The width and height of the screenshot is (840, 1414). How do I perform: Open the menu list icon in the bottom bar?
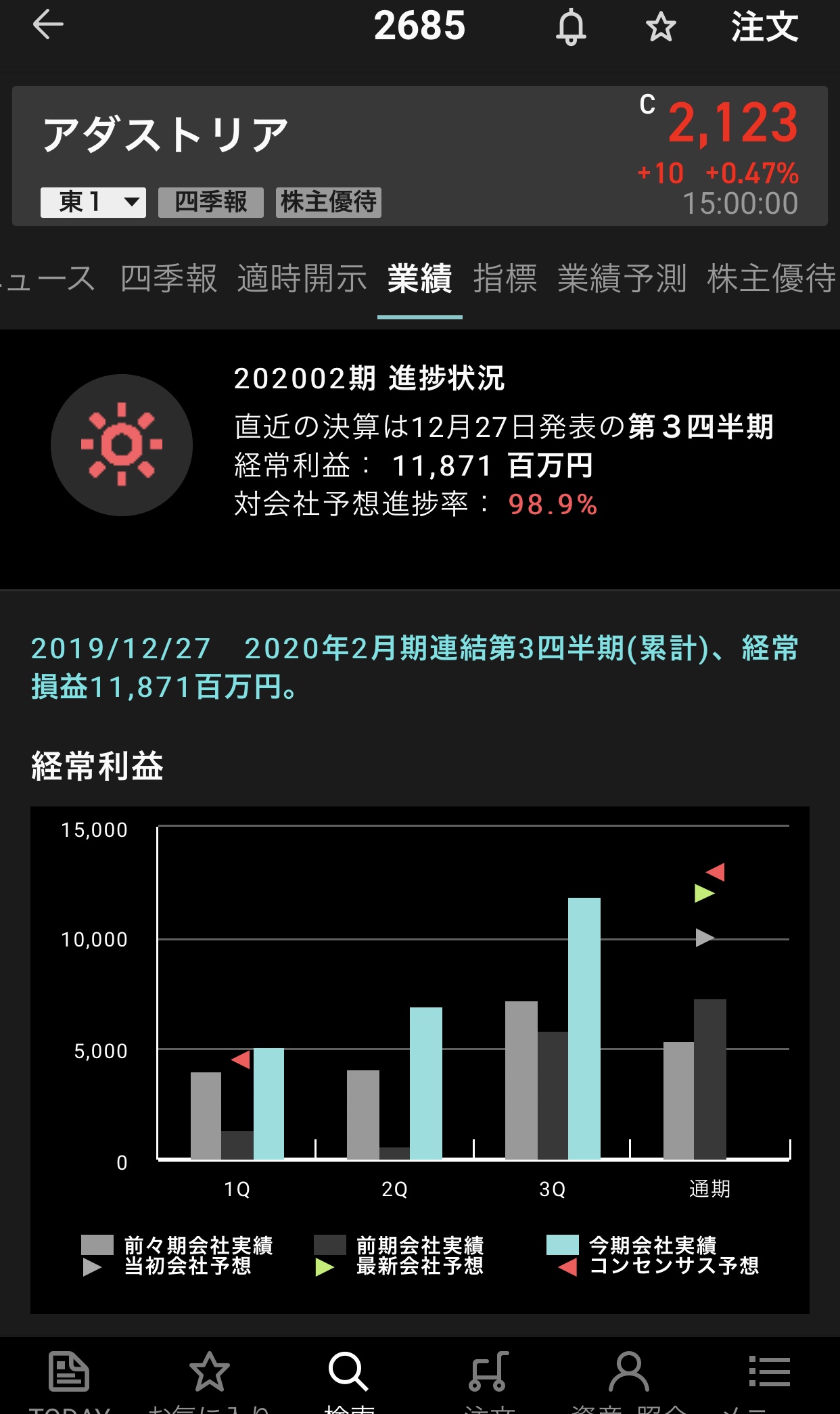click(x=770, y=1380)
